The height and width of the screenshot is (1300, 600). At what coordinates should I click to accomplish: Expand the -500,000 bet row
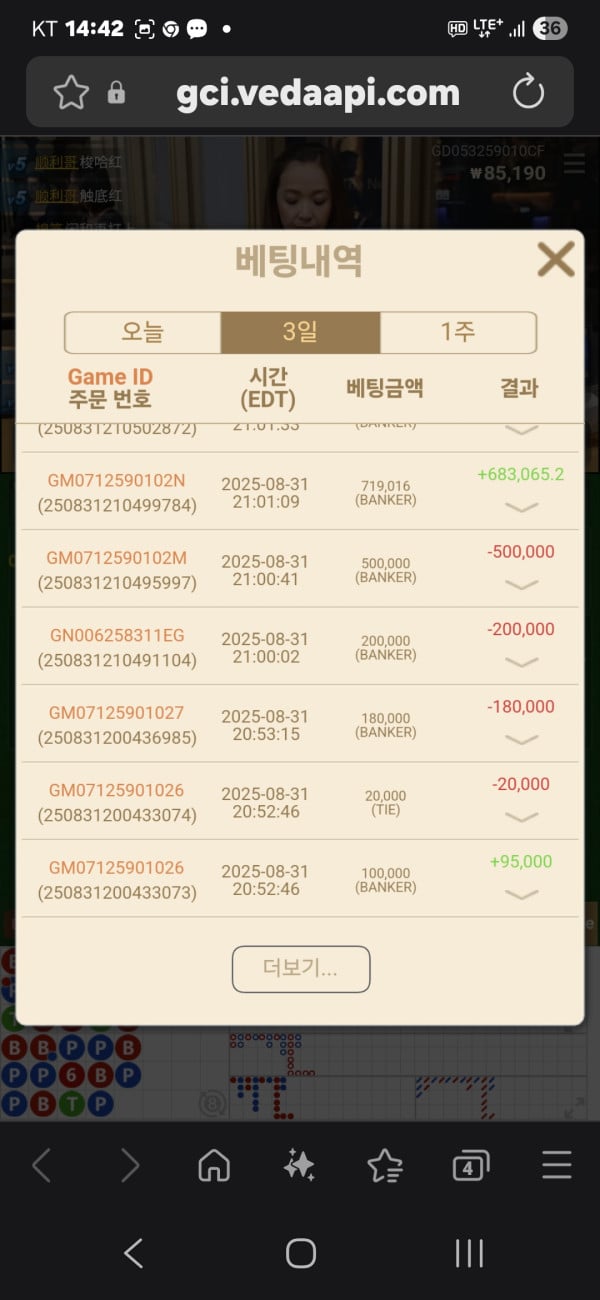click(521, 585)
